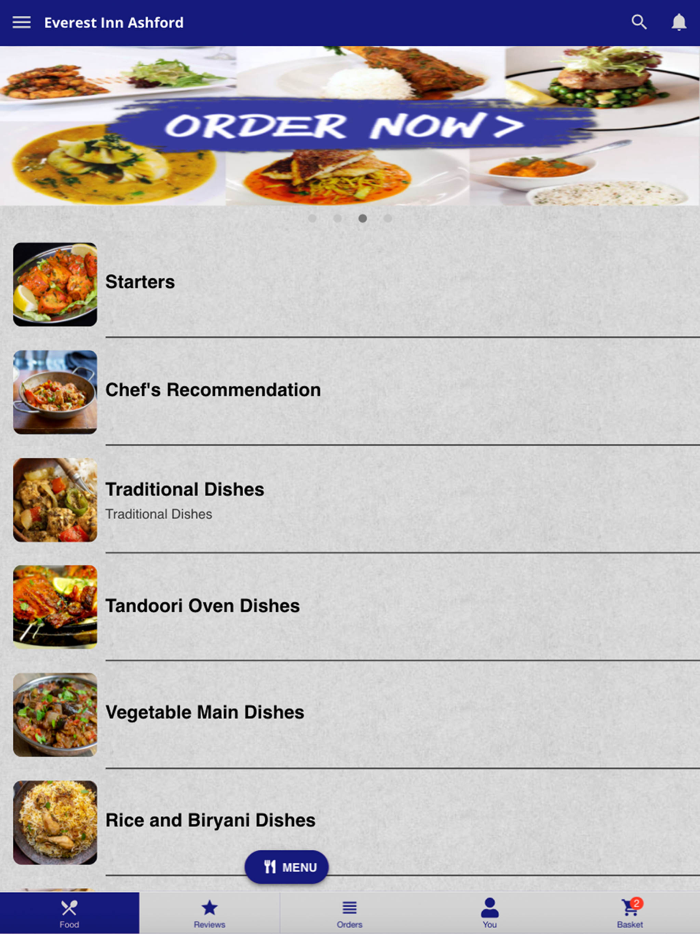Go to the Orders tab
Viewport: 700px width, 934px height.
[x=349, y=912]
